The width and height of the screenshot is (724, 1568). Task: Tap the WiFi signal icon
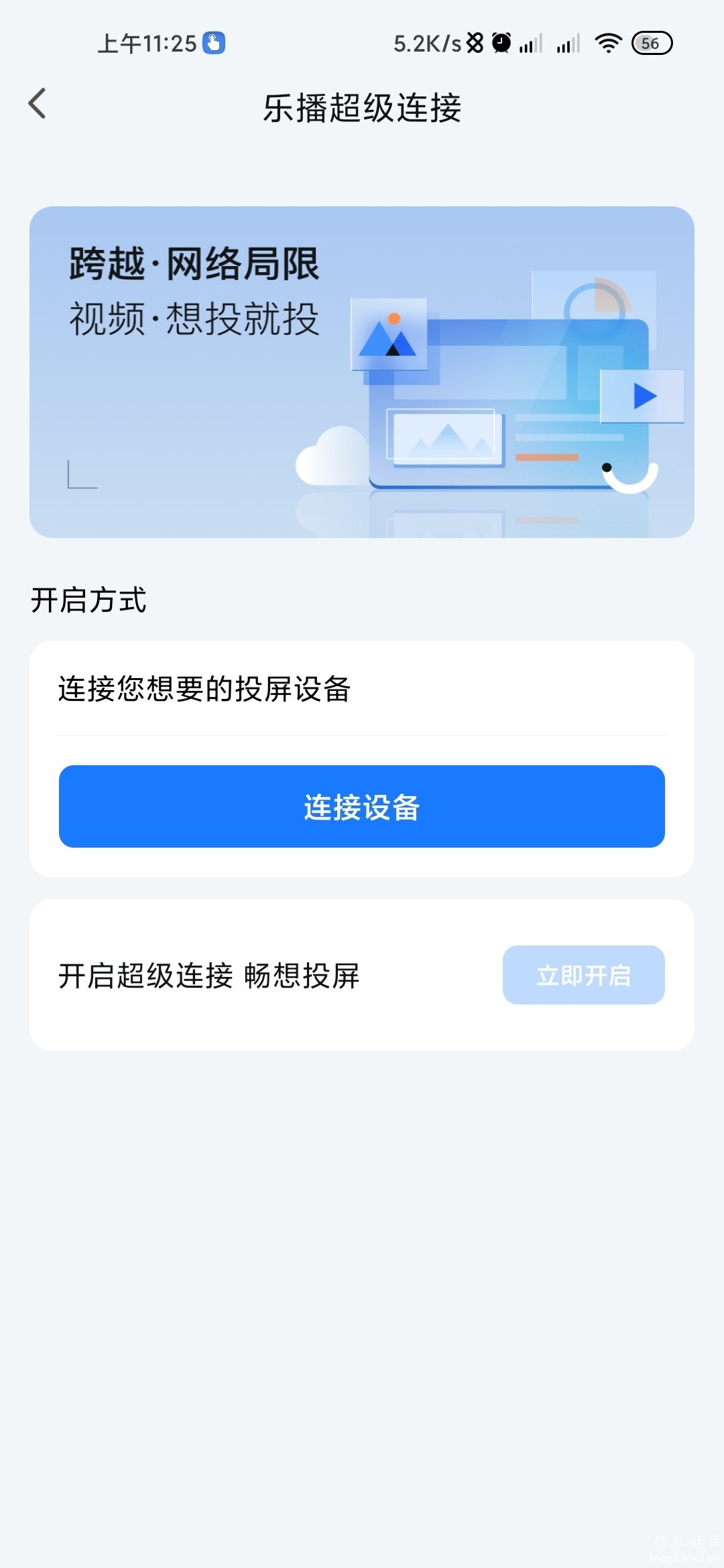607,42
